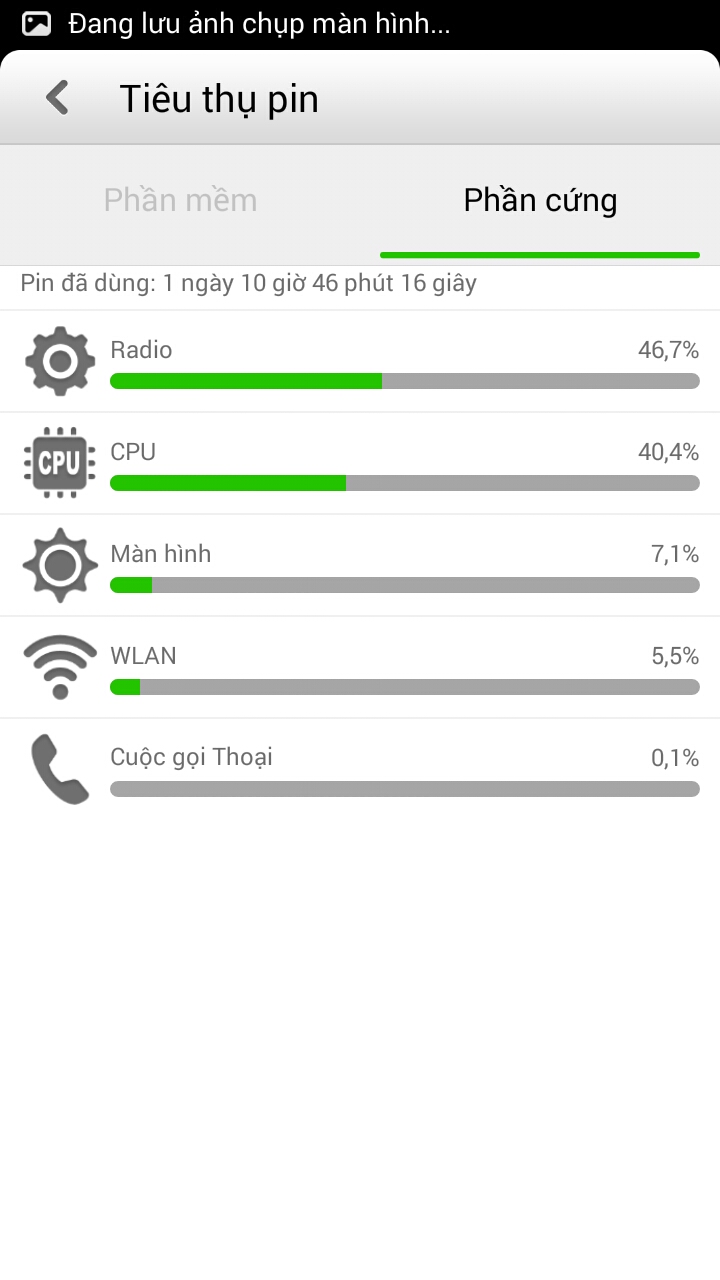The height and width of the screenshot is (1280, 720).
Task: Open WLAN battery usage entry
Action: pyautogui.click(x=360, y=668)
